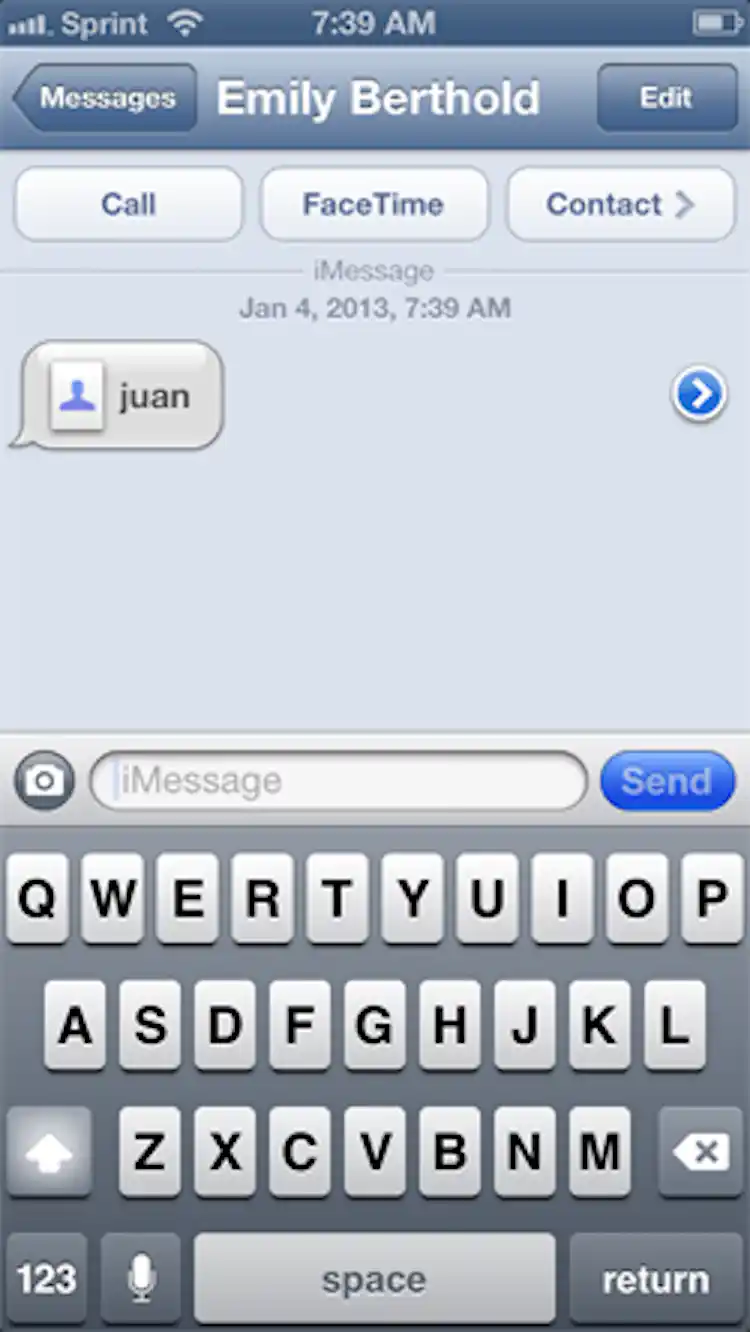Viewport: 750px width, 1332px height.
Task: Open the camera to attach a photo
Action: click(x=44, y=780)
